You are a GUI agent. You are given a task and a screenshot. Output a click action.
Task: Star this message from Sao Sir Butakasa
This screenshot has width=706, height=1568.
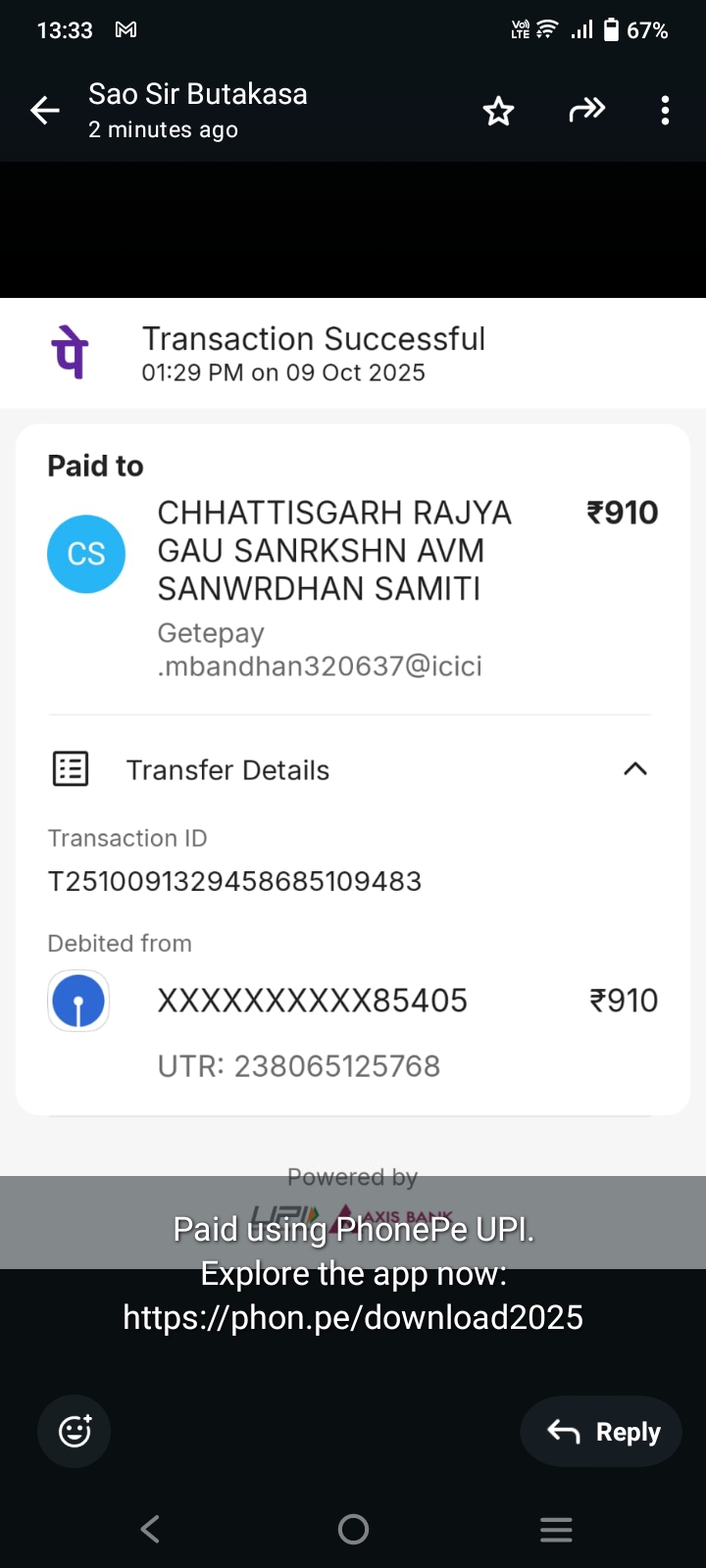(x=498, y=111)
